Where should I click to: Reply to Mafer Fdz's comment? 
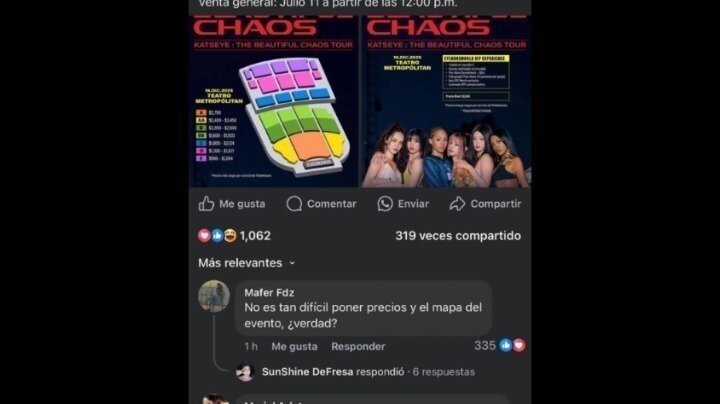358,346
